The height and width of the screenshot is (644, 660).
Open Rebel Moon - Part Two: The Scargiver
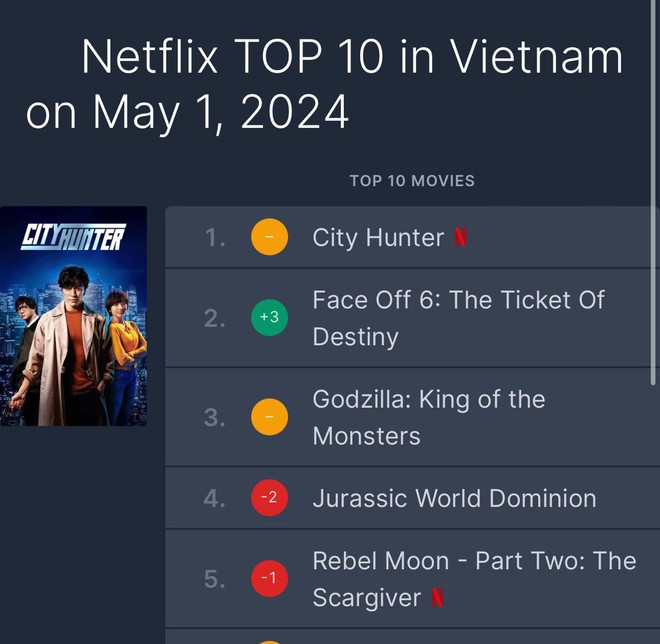click(x=474, y=579)
